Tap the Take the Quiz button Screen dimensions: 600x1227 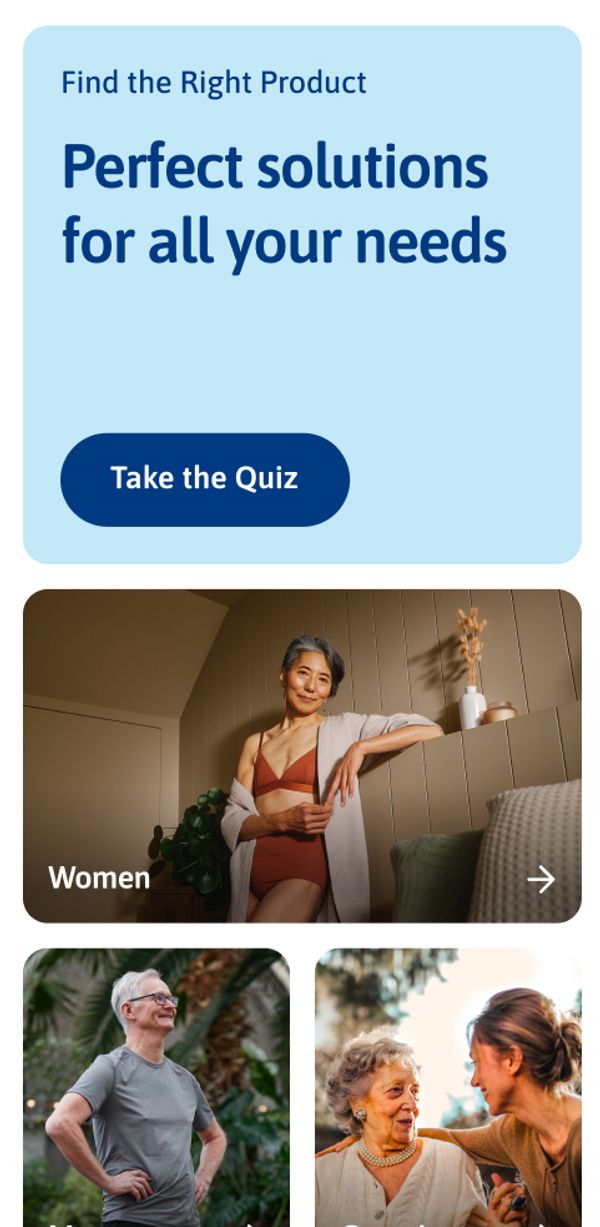click(205, 479)
